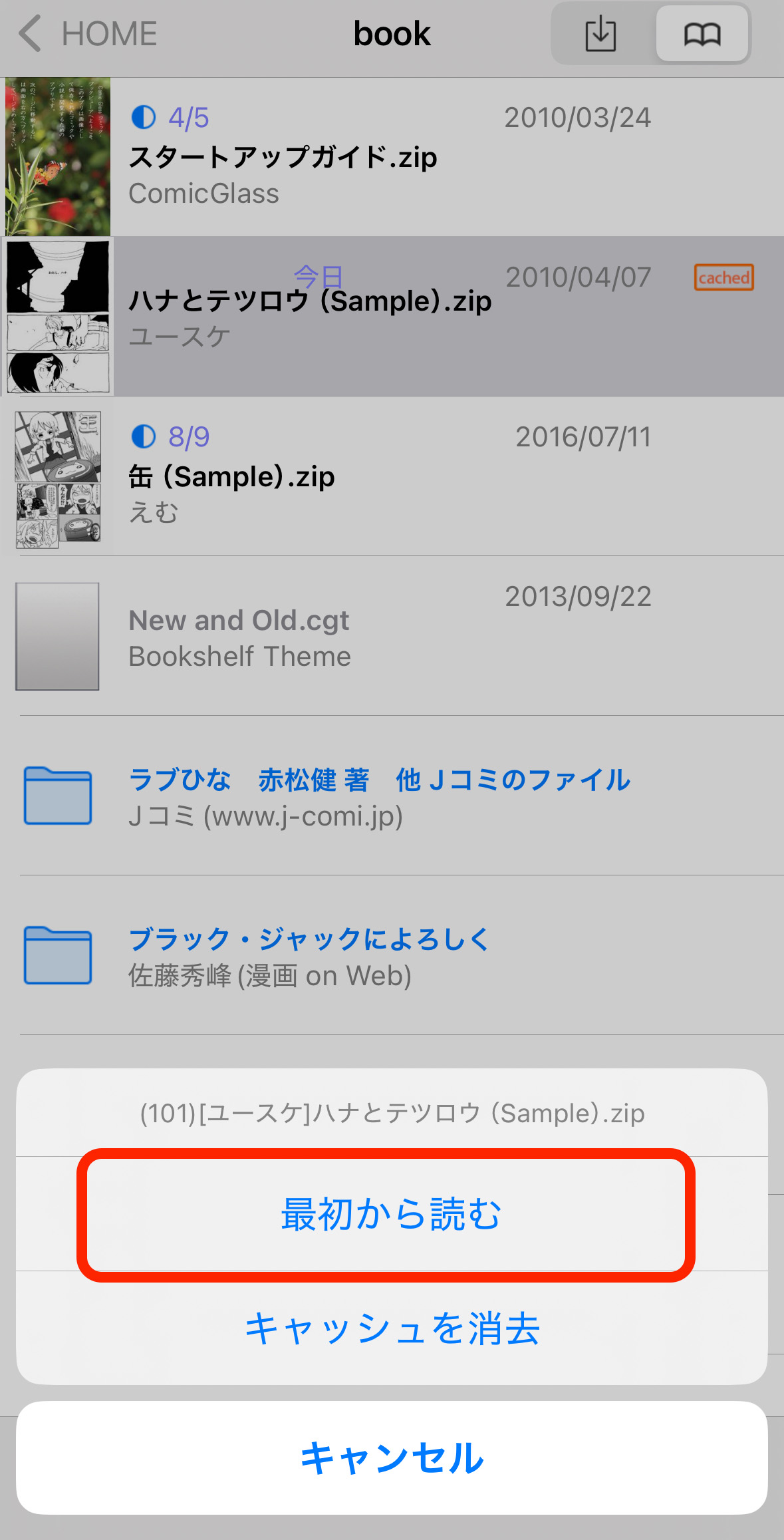Dismiss the sheet with キャンセル
The width and height of the screenshot is (784, 1540).
point(391,1458)
